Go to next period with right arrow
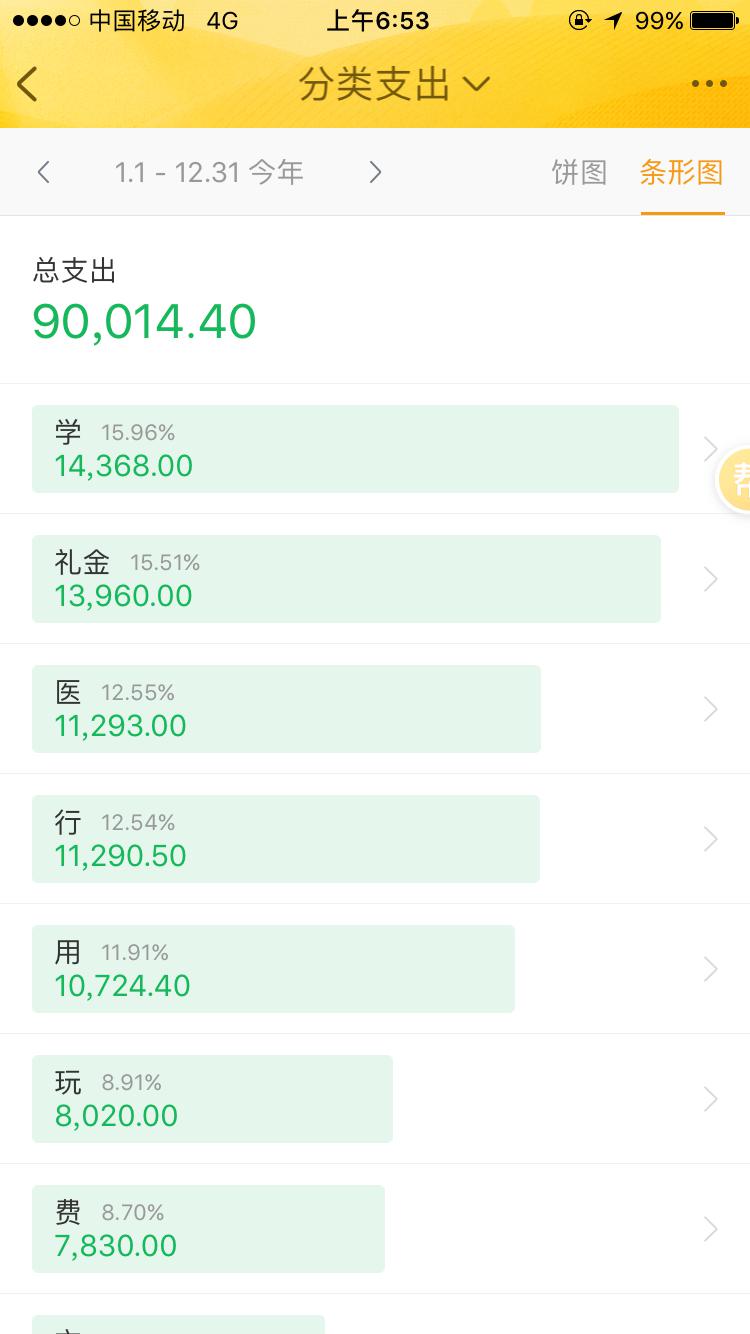The image size is (750, 1334). coord(375,171)
